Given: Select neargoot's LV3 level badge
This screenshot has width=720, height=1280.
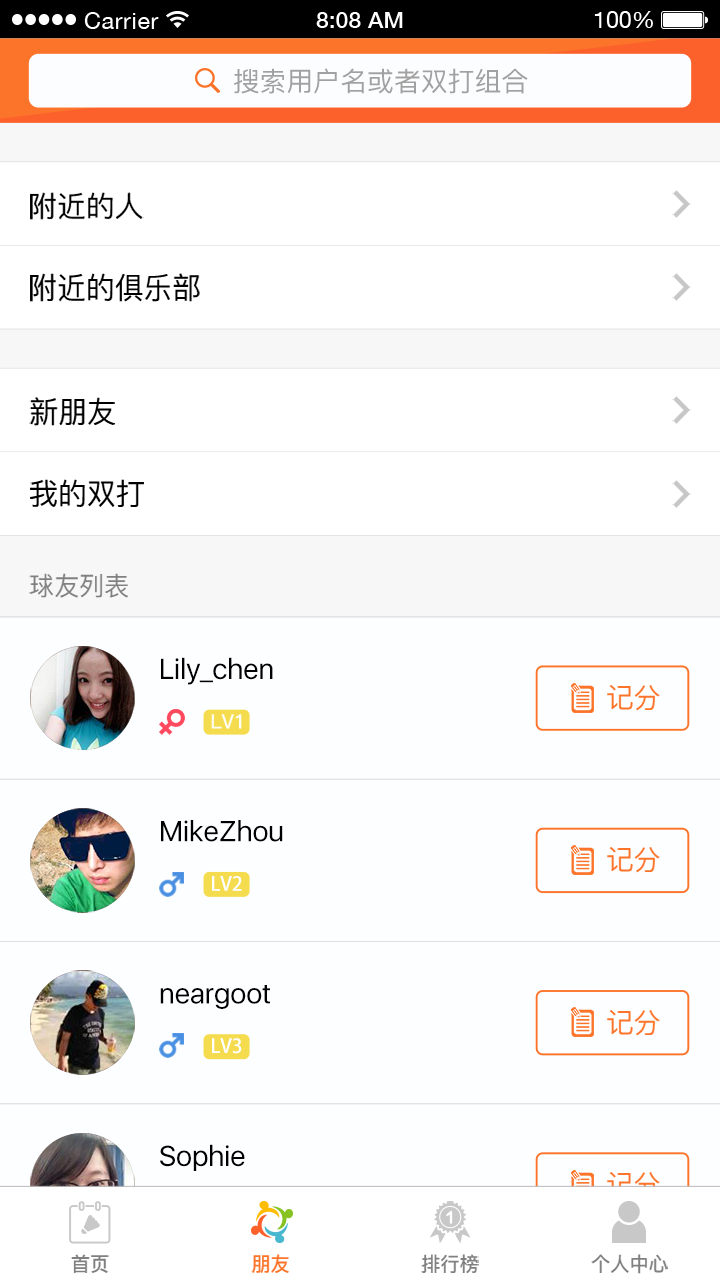Looking at the screenshot, I should point(225,1047).
